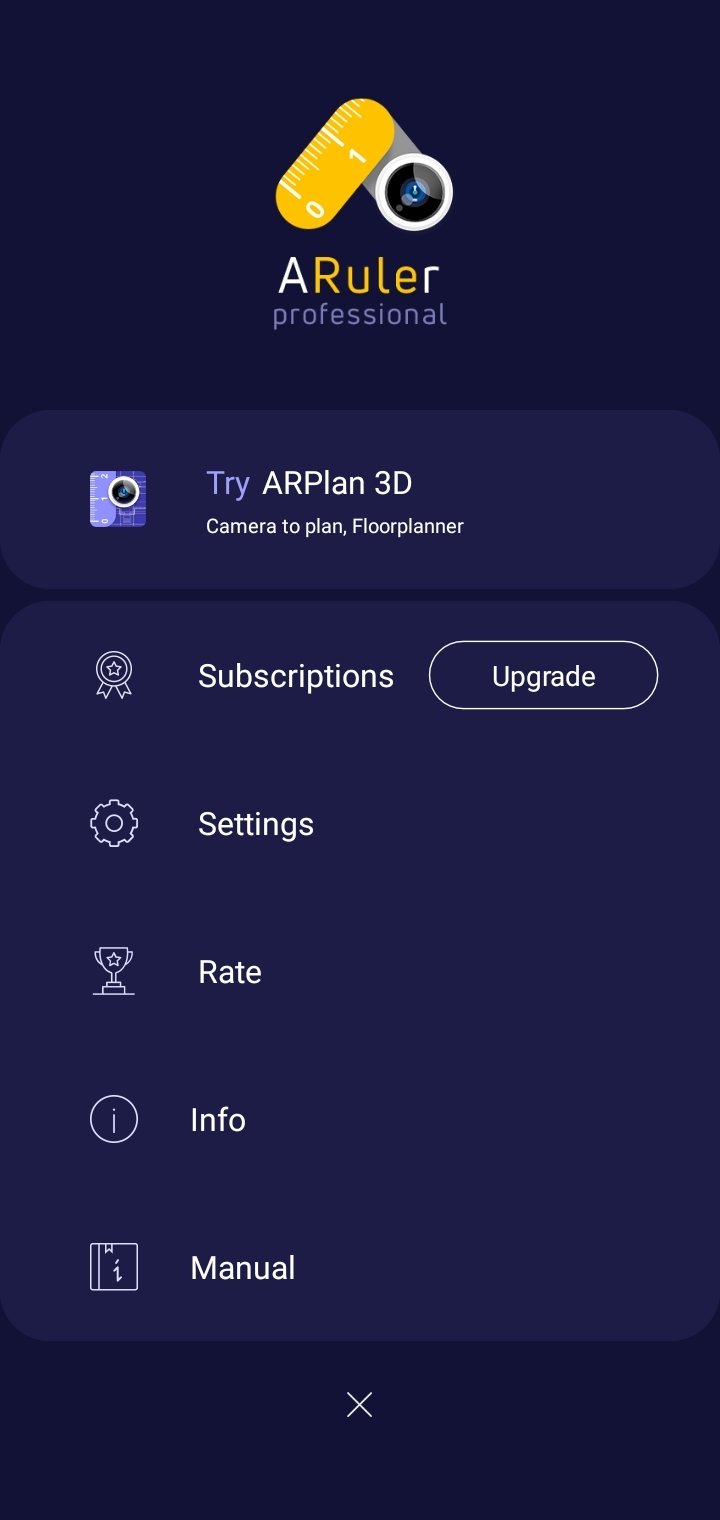This screenshot has width=720, height=1520.
Task: Open the Upgrade subscription dialog
Action: tap(542, 674)
